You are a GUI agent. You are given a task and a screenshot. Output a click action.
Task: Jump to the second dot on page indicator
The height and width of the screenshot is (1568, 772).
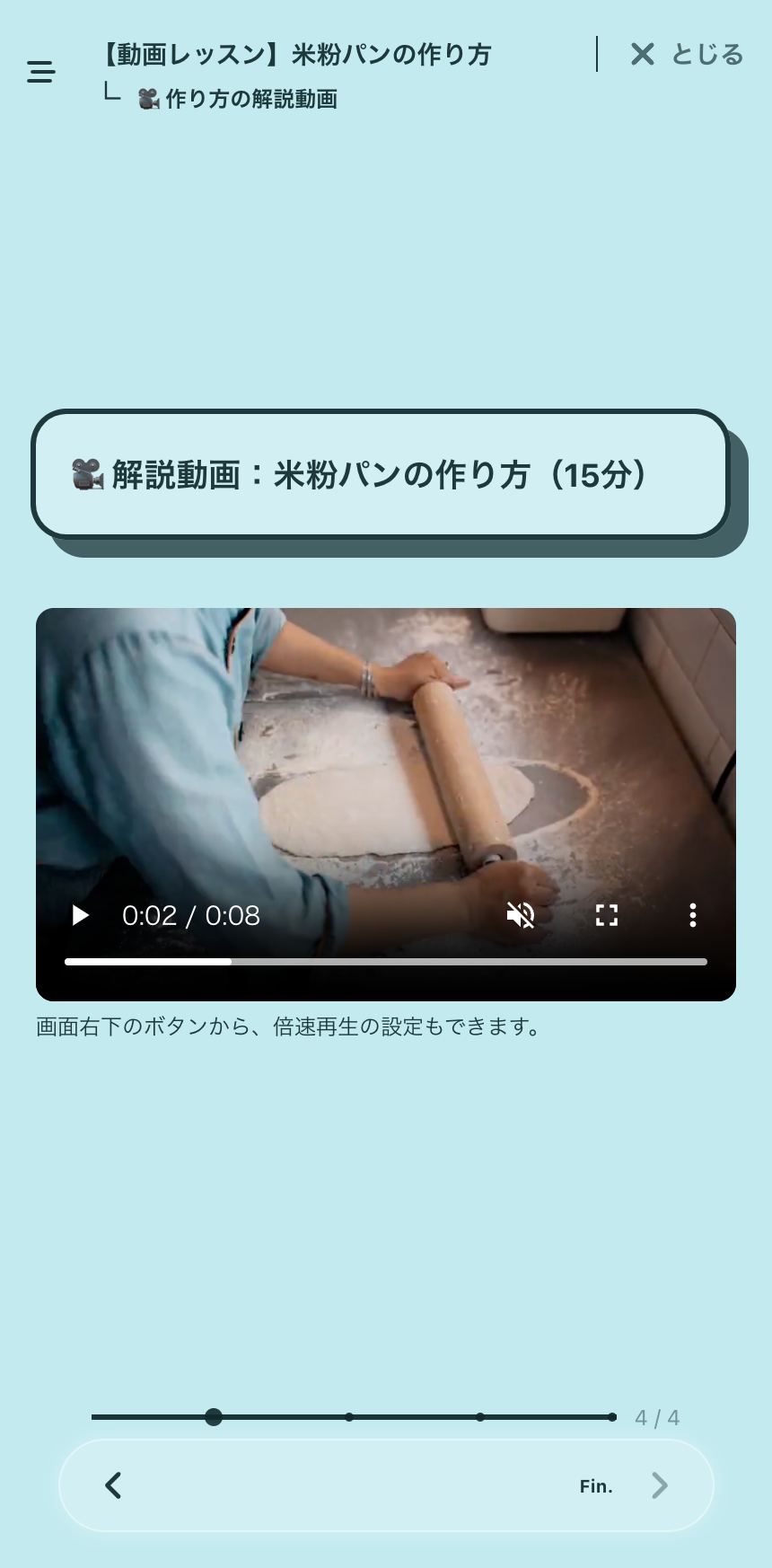[x=349, y=1417]
